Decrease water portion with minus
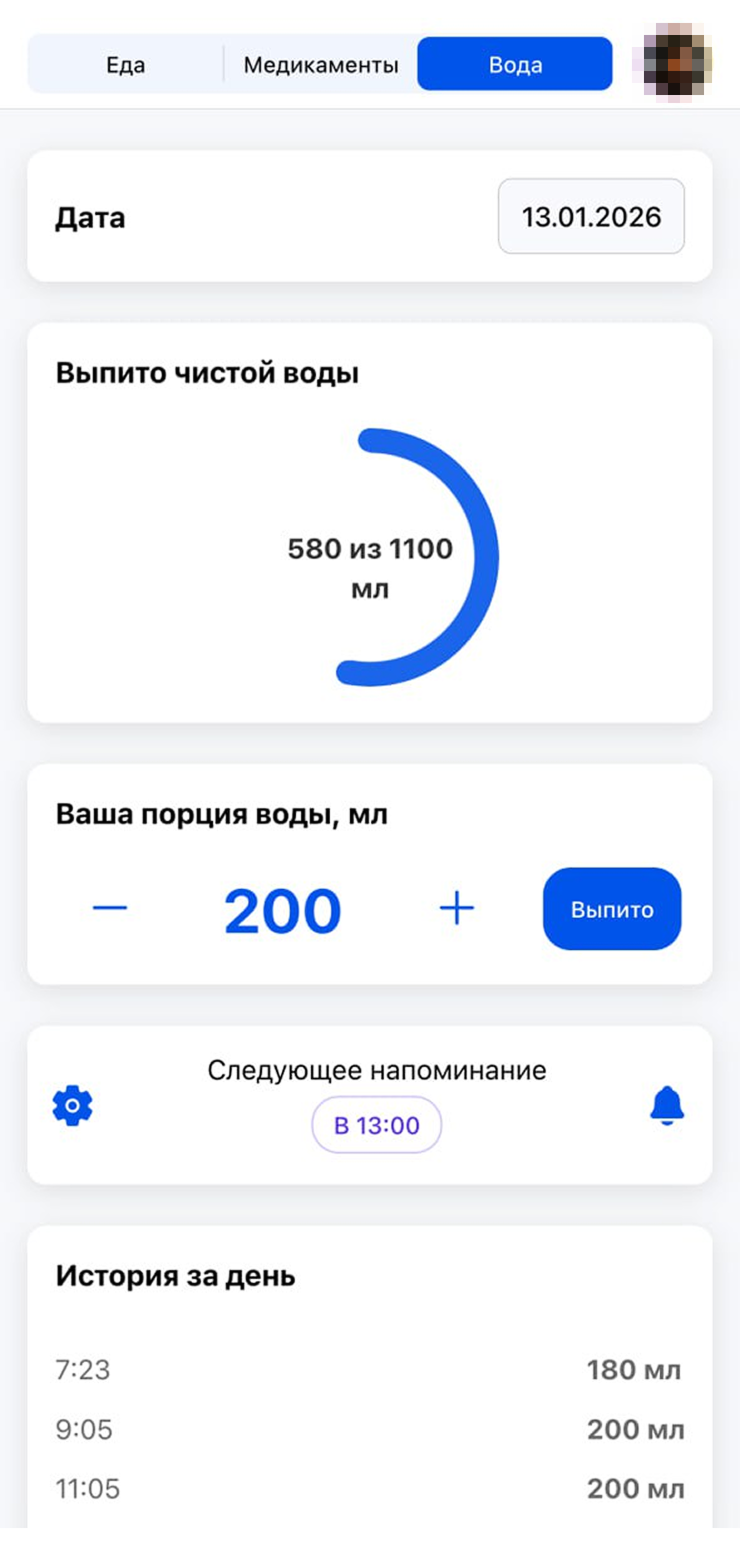The width and height of the screenshot is (740, 1560). [x=110, y=909]
